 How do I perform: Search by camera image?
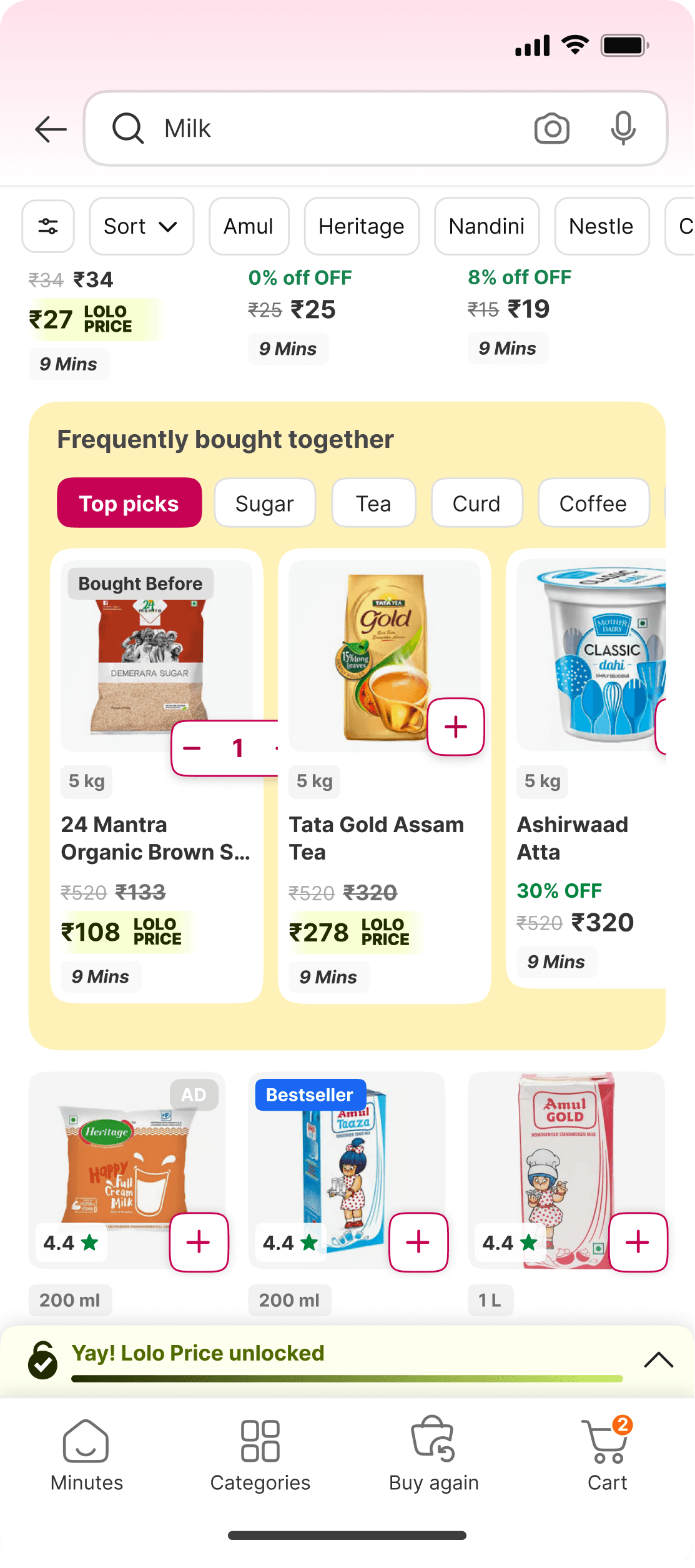coord(551,129)
